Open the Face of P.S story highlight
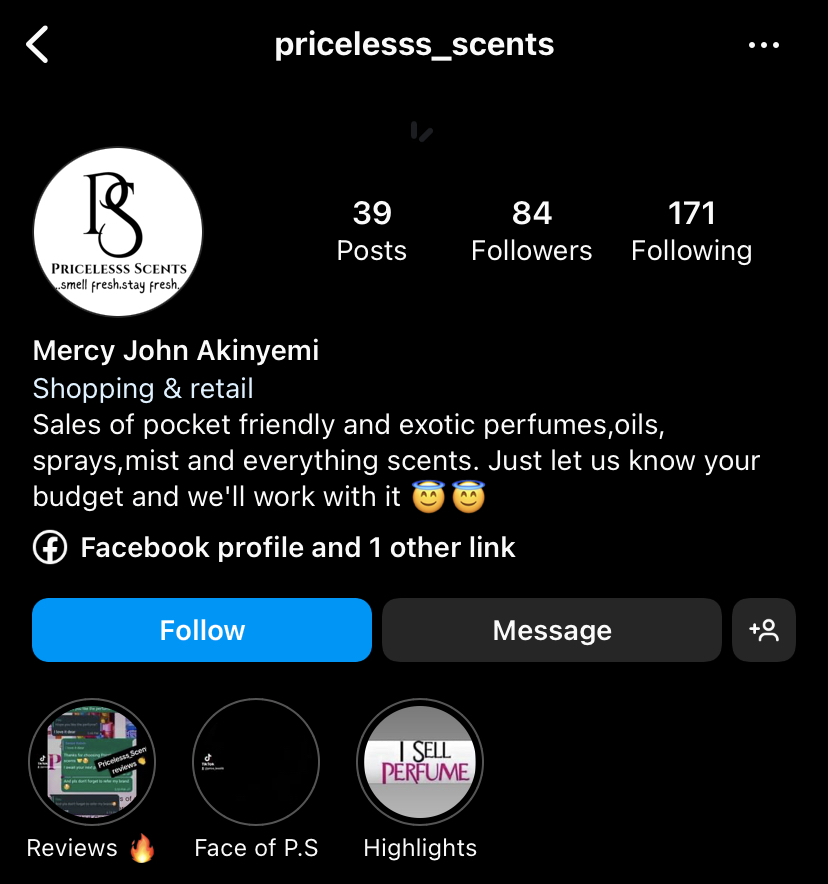The width and height of the screenshot is (828, 884). coord(256,762)
